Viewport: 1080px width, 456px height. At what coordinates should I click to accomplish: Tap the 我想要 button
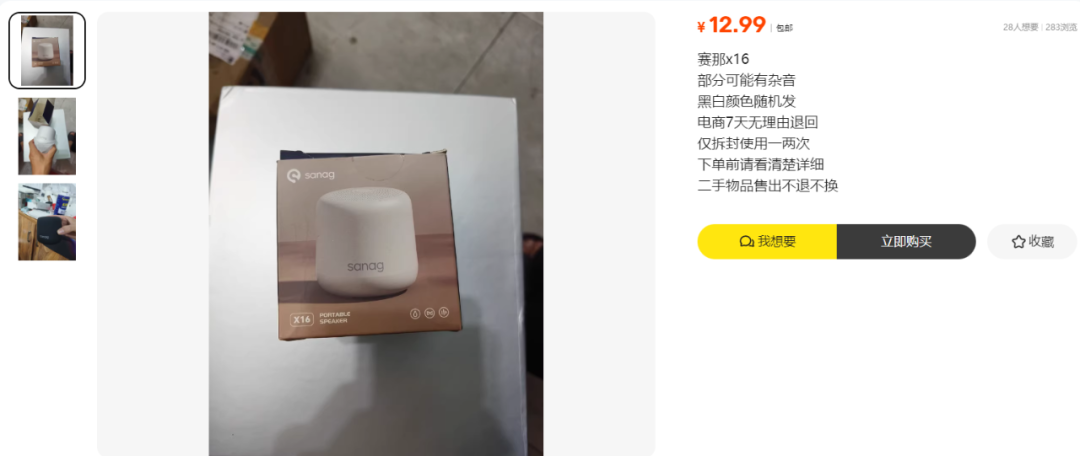[767, 241]
